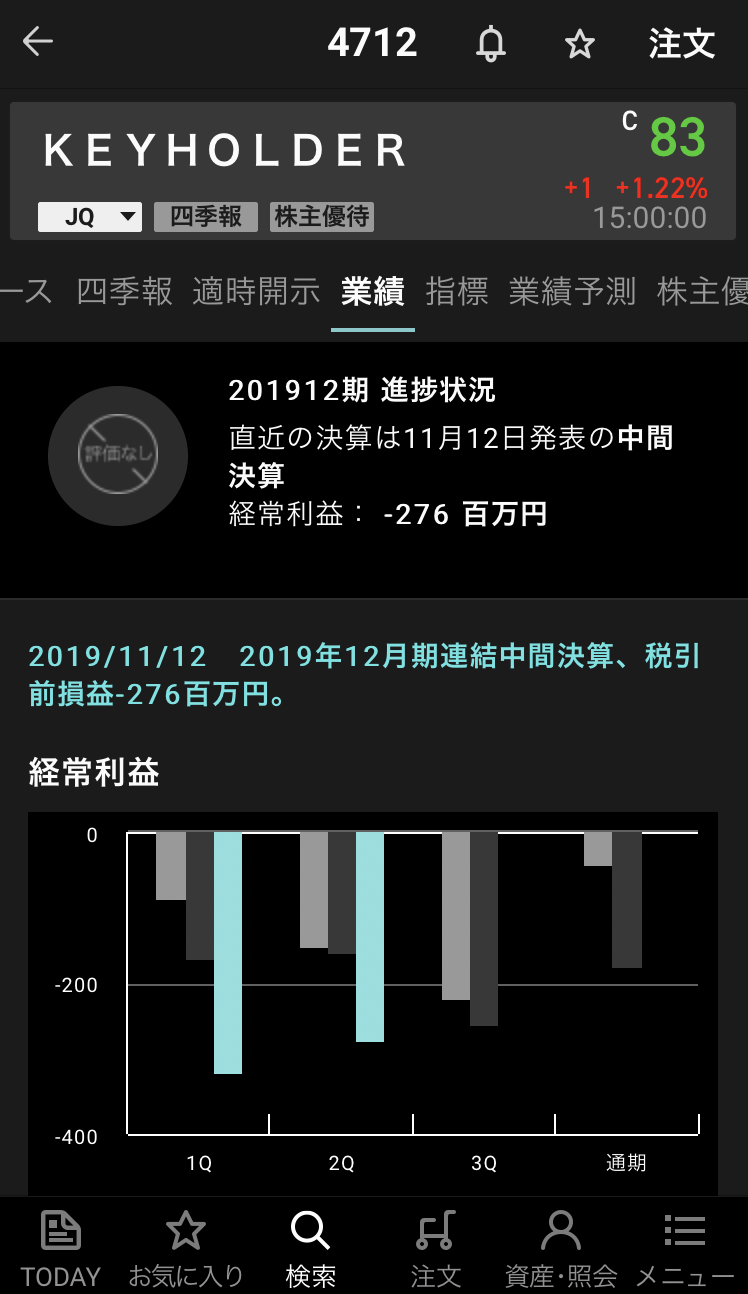Open the 2019/11/12 earnings news link
Viewport: 748px width, 1294px height.
coord(364,675)
